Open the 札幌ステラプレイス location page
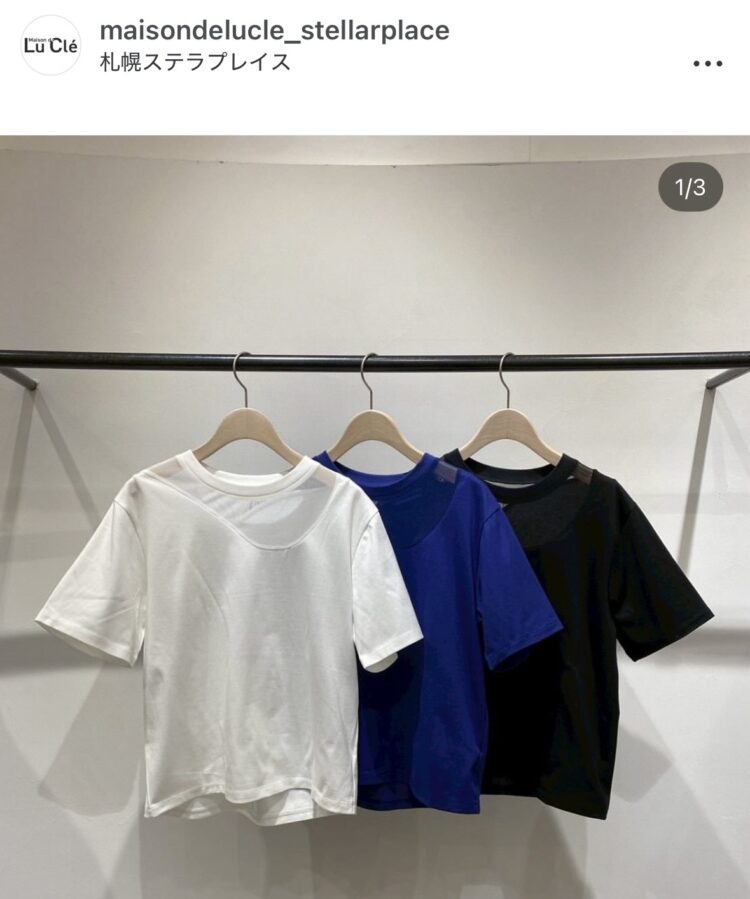The height and width of the screenshot is (899, 750). pyautogui.click(x=196, y=62)
